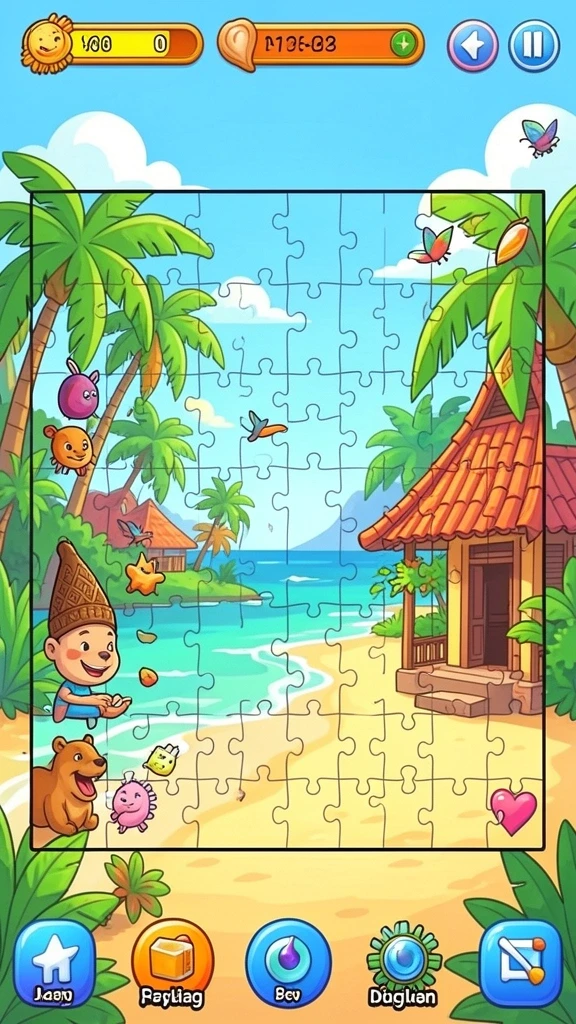Pause the puzzle game
Image resolution: width=576 pixels, height=1024 pixels.
tap(534, 45)
